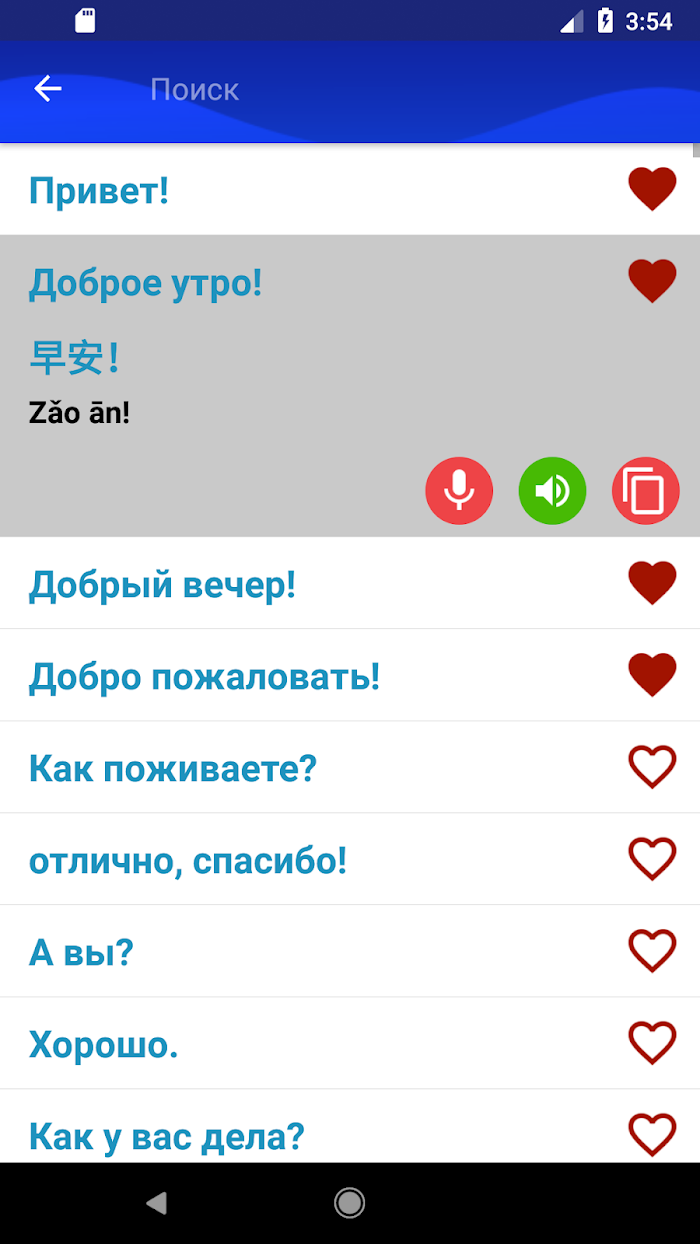Favorite the Как у вас дела? phrase
The image size is (700, 1244).
click(652, 1135)
